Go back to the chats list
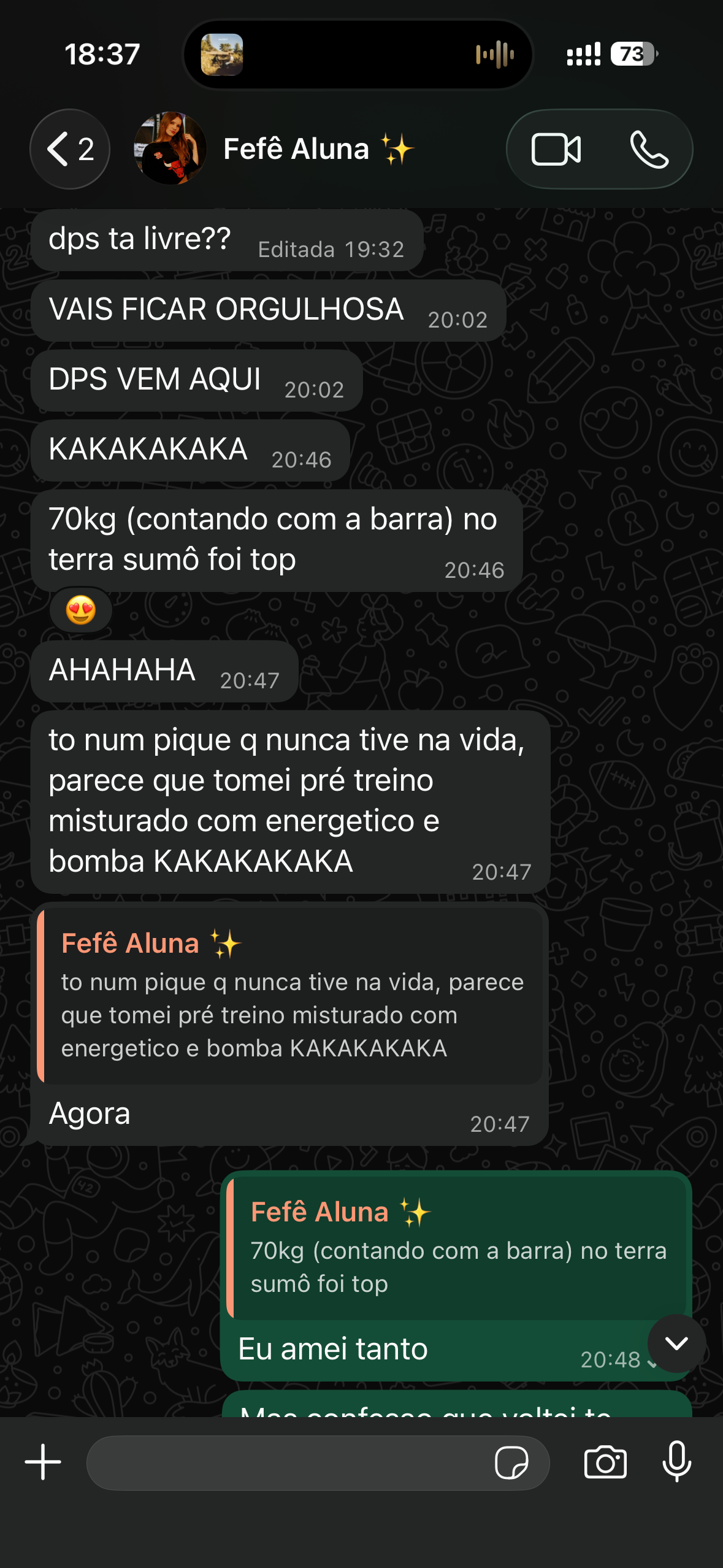Viewport: 723px width, 1568px height. [x=69, y=149]
